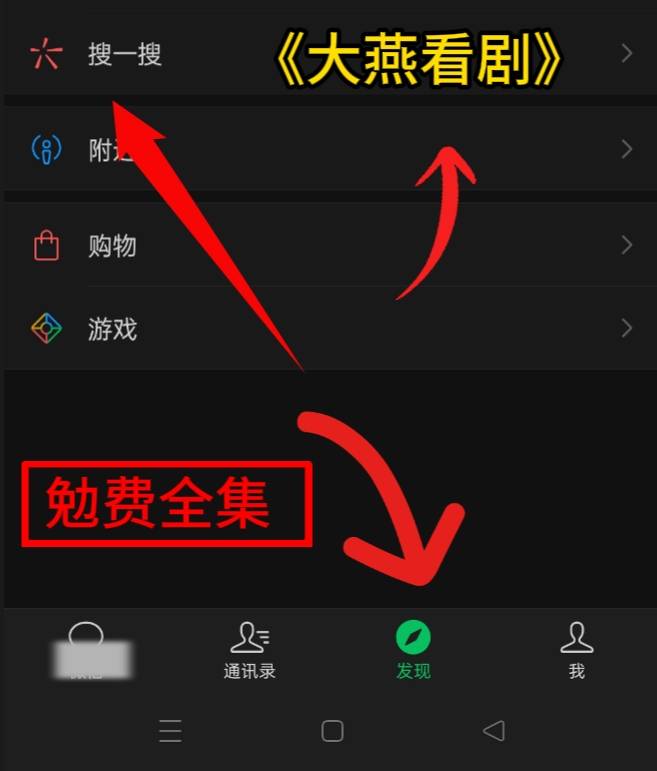Switch to the 通讯录 contacts tab

tap(249, 649)
